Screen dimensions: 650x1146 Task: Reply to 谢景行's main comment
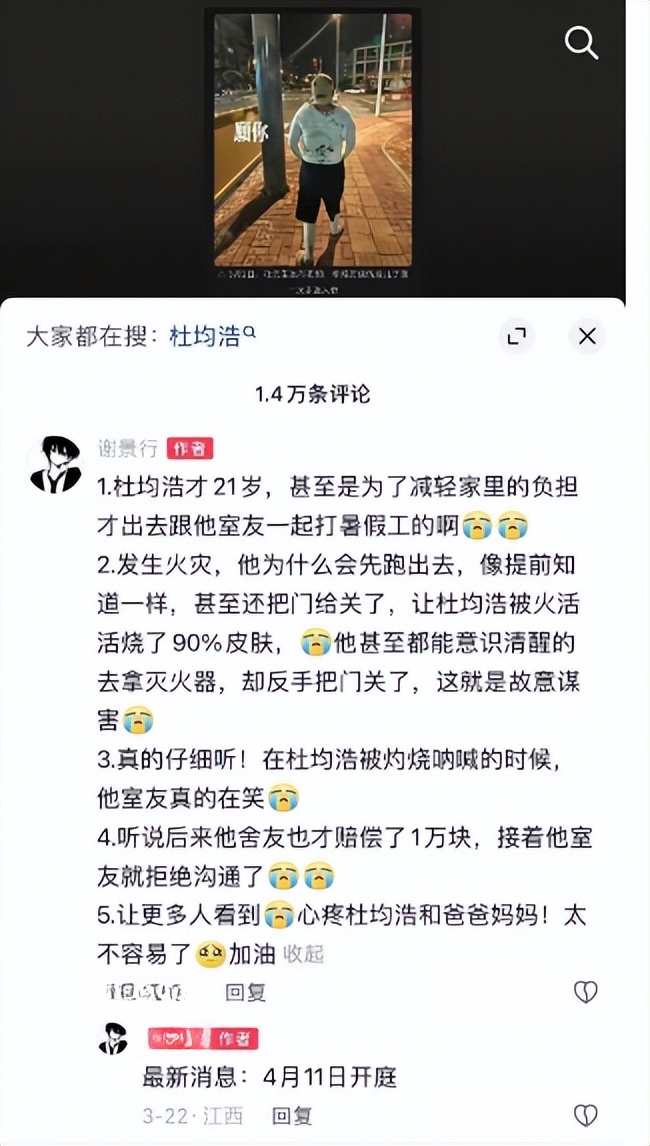click(245, 992)
